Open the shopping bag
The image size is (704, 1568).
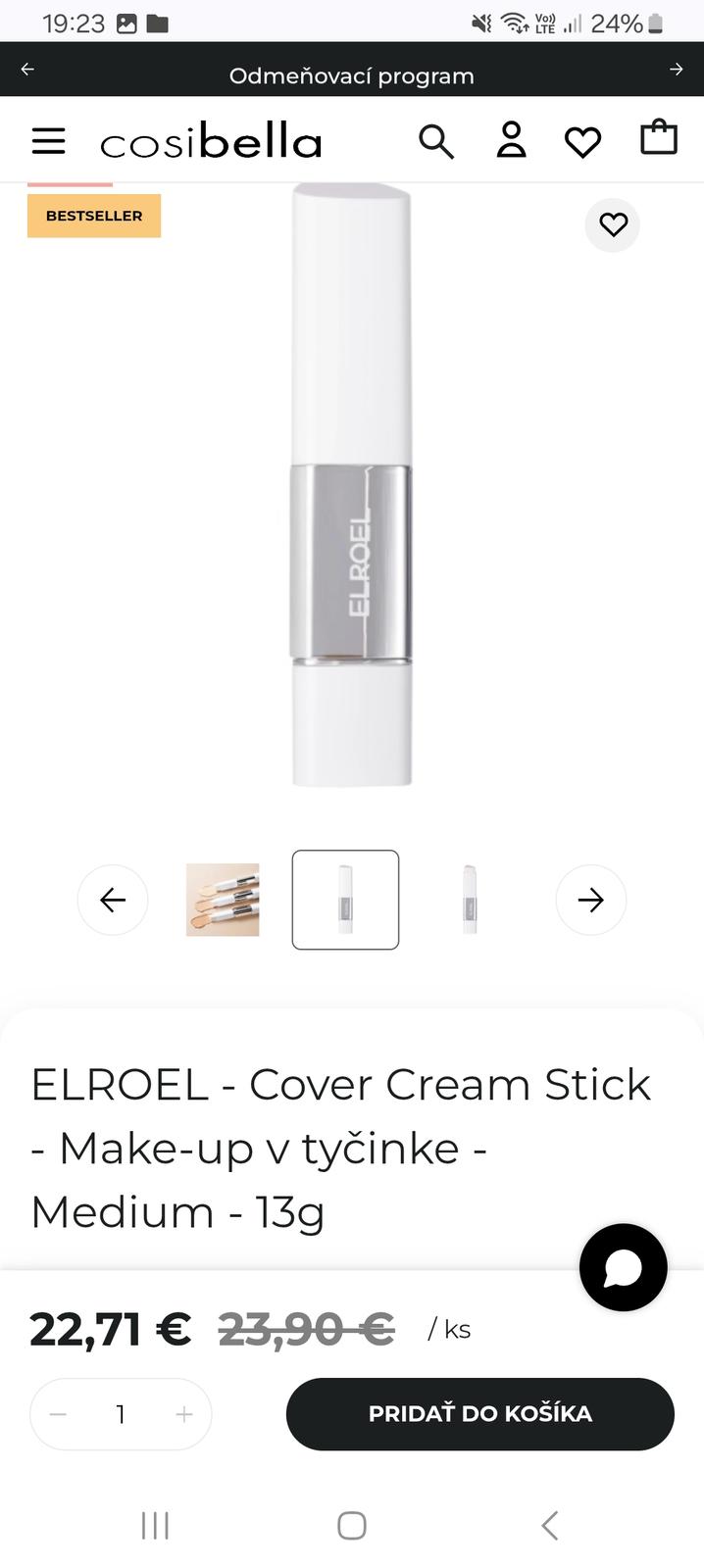tap(659, 138)
